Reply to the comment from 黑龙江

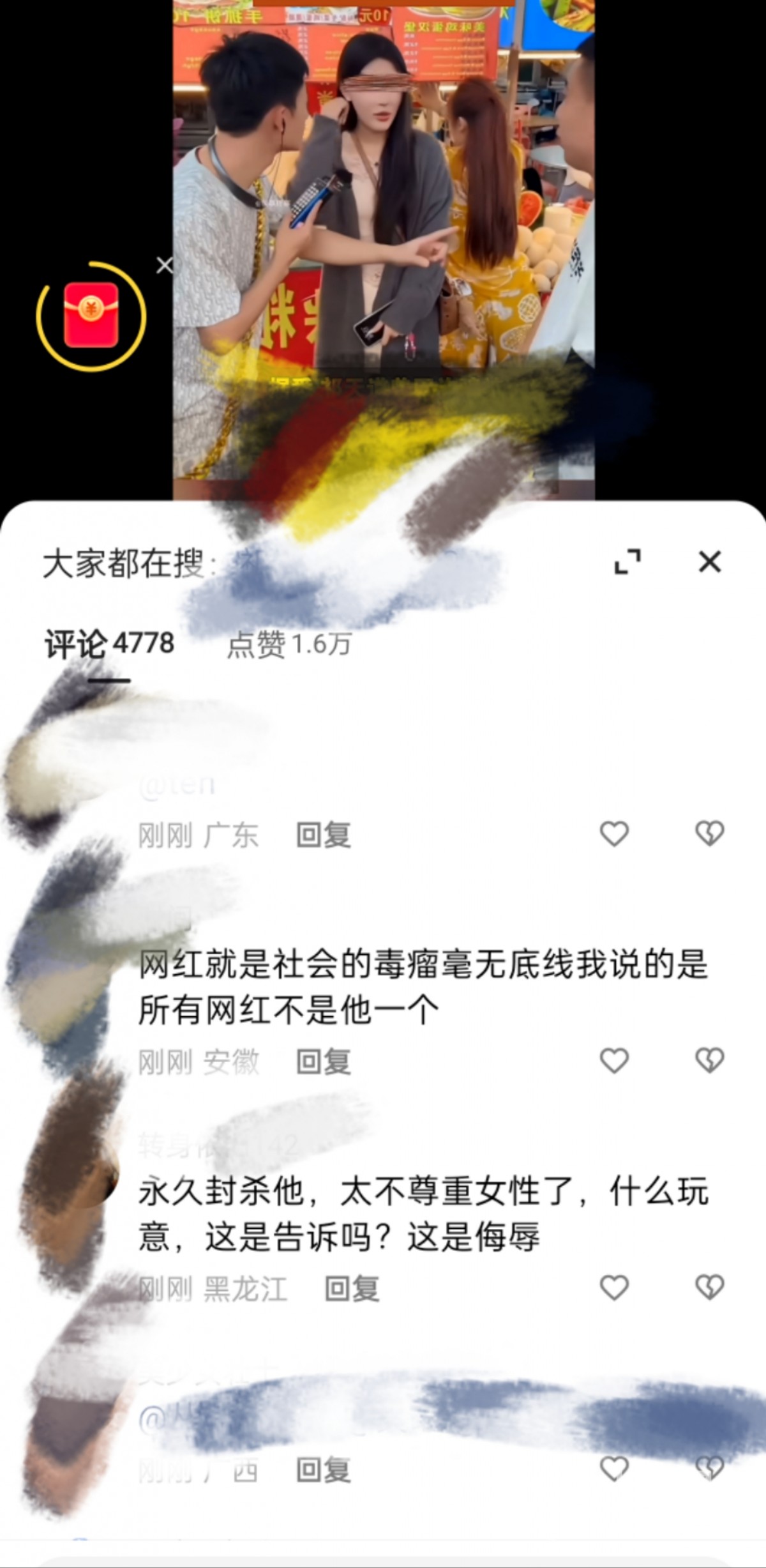pyautogui.click(x=352, y=1289)
